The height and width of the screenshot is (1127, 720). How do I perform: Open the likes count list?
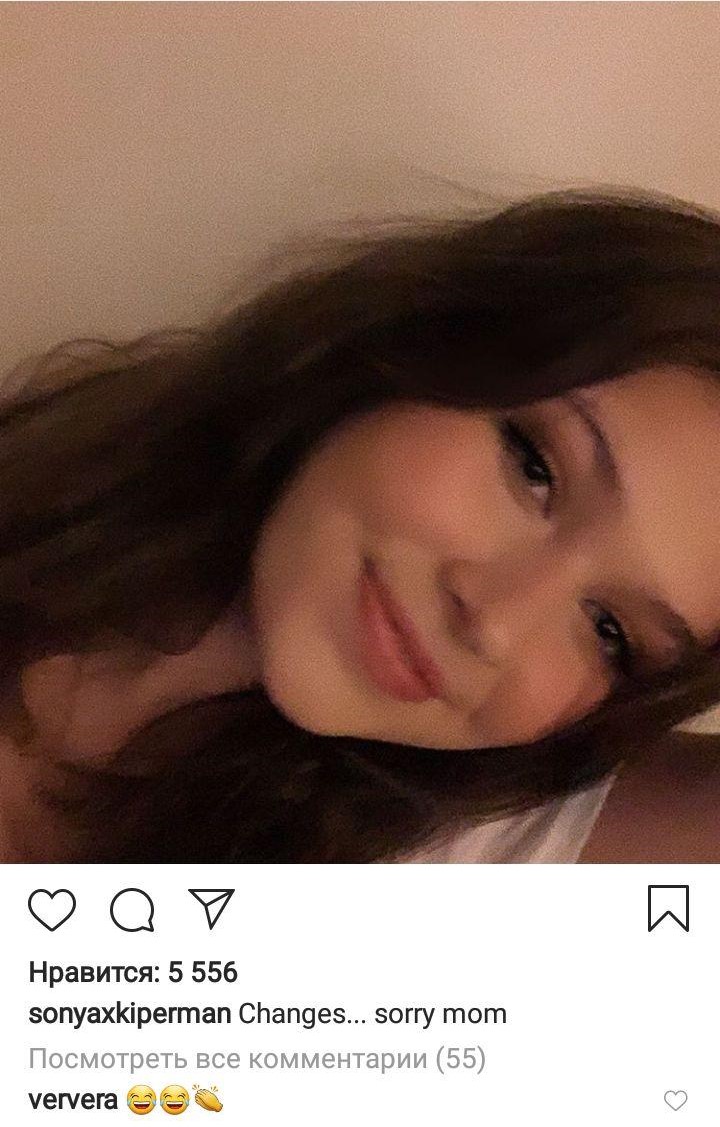pyautogui.click(x=133, y=971)
